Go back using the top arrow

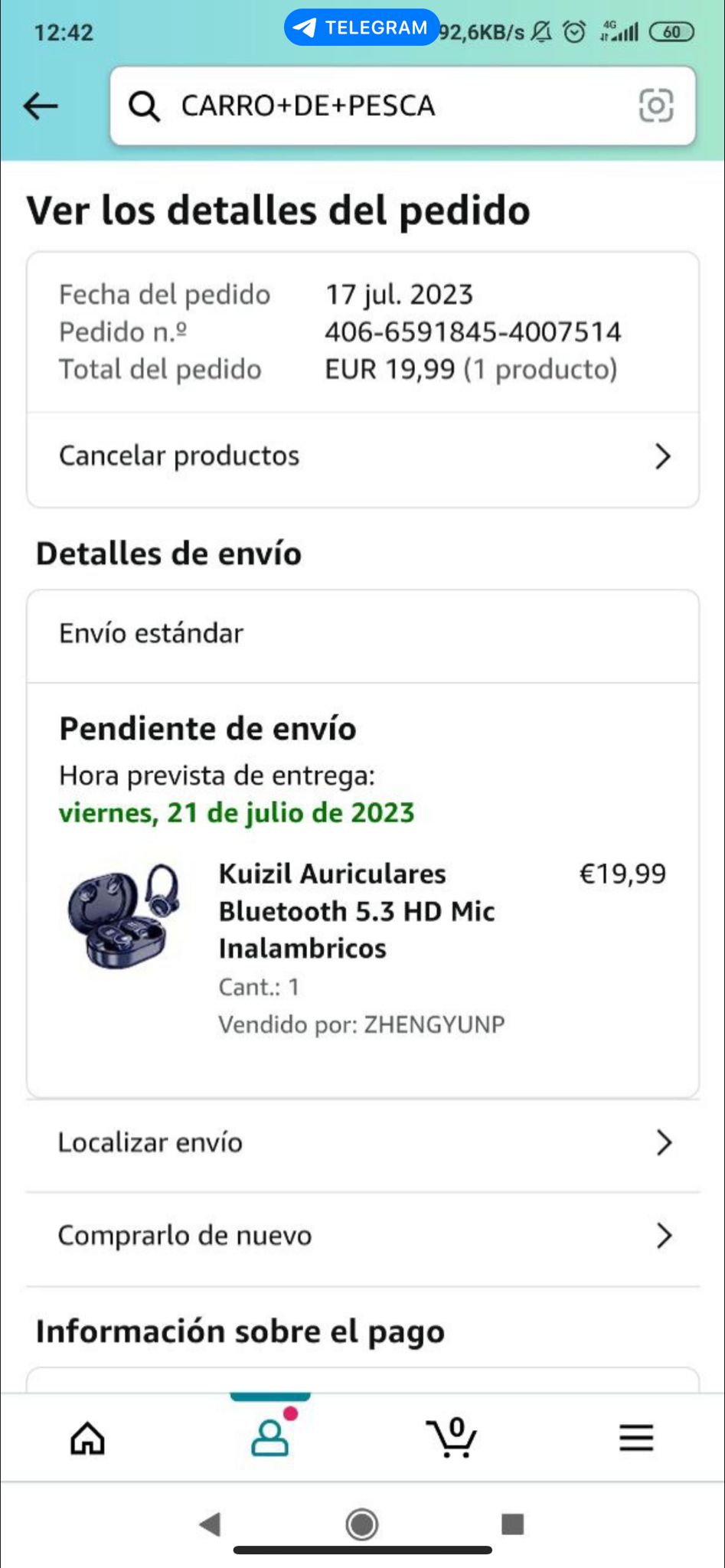pyautogui.click(x=41, y=106)
